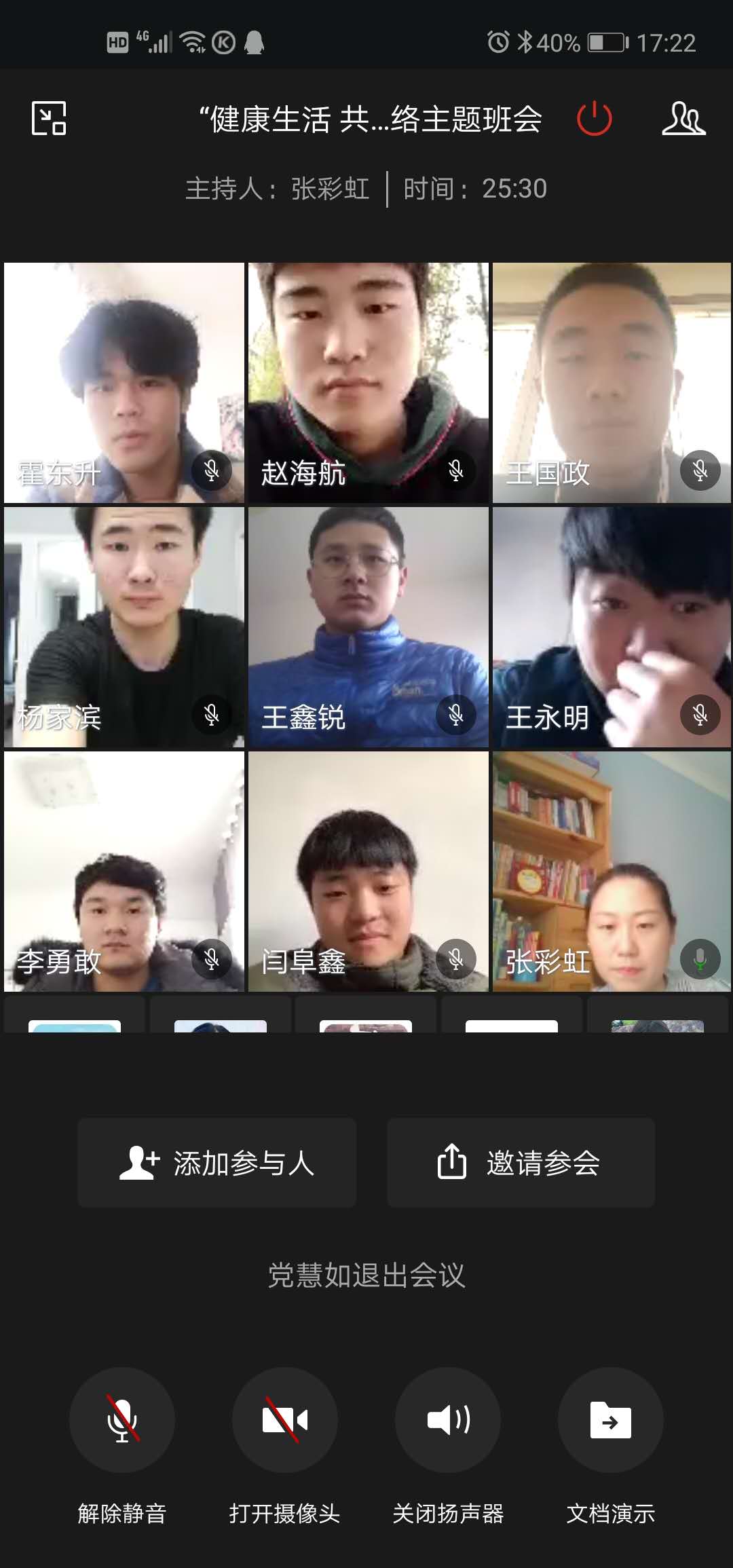This screenshot has height=1568, width=733.
Task: Select 赵海航's video tile
Action: click(x=369, y=383)
